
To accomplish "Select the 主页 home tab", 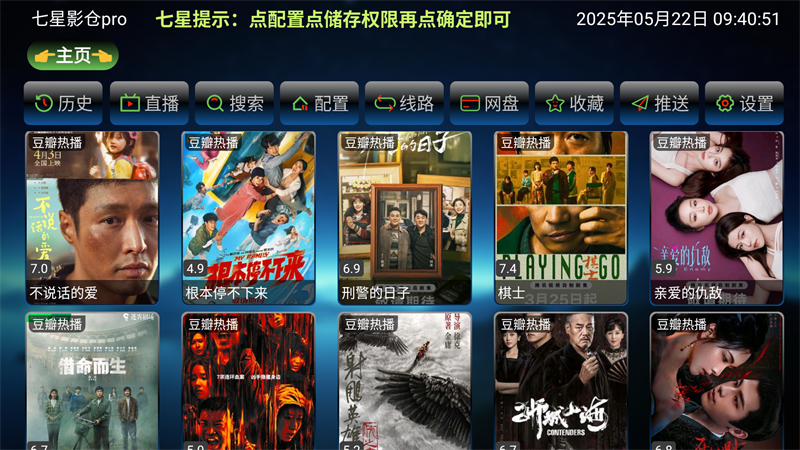I will (73, 56).
